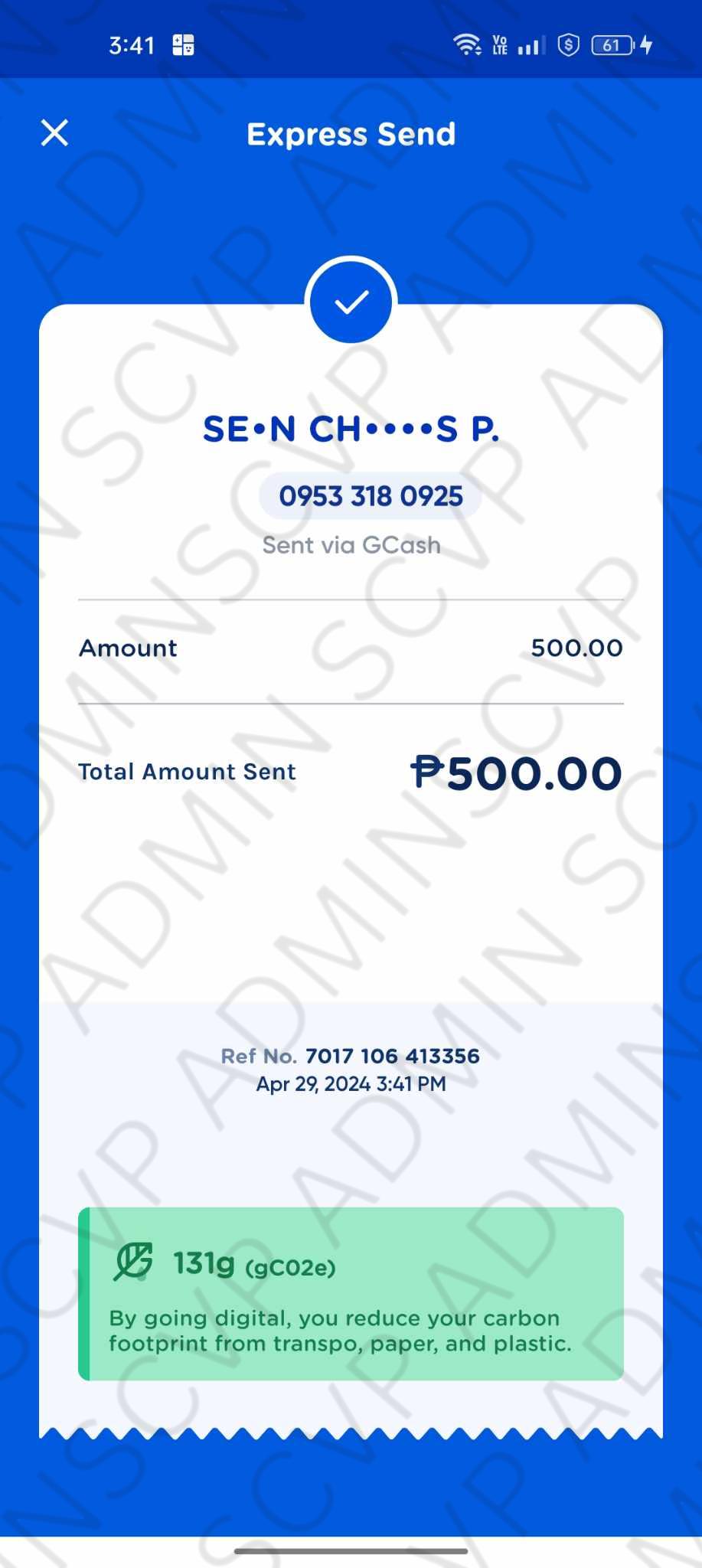The height and width of the screenshot is (1568, 702).
Task: Close the Express Send receipt
Action: coord(54,133)
